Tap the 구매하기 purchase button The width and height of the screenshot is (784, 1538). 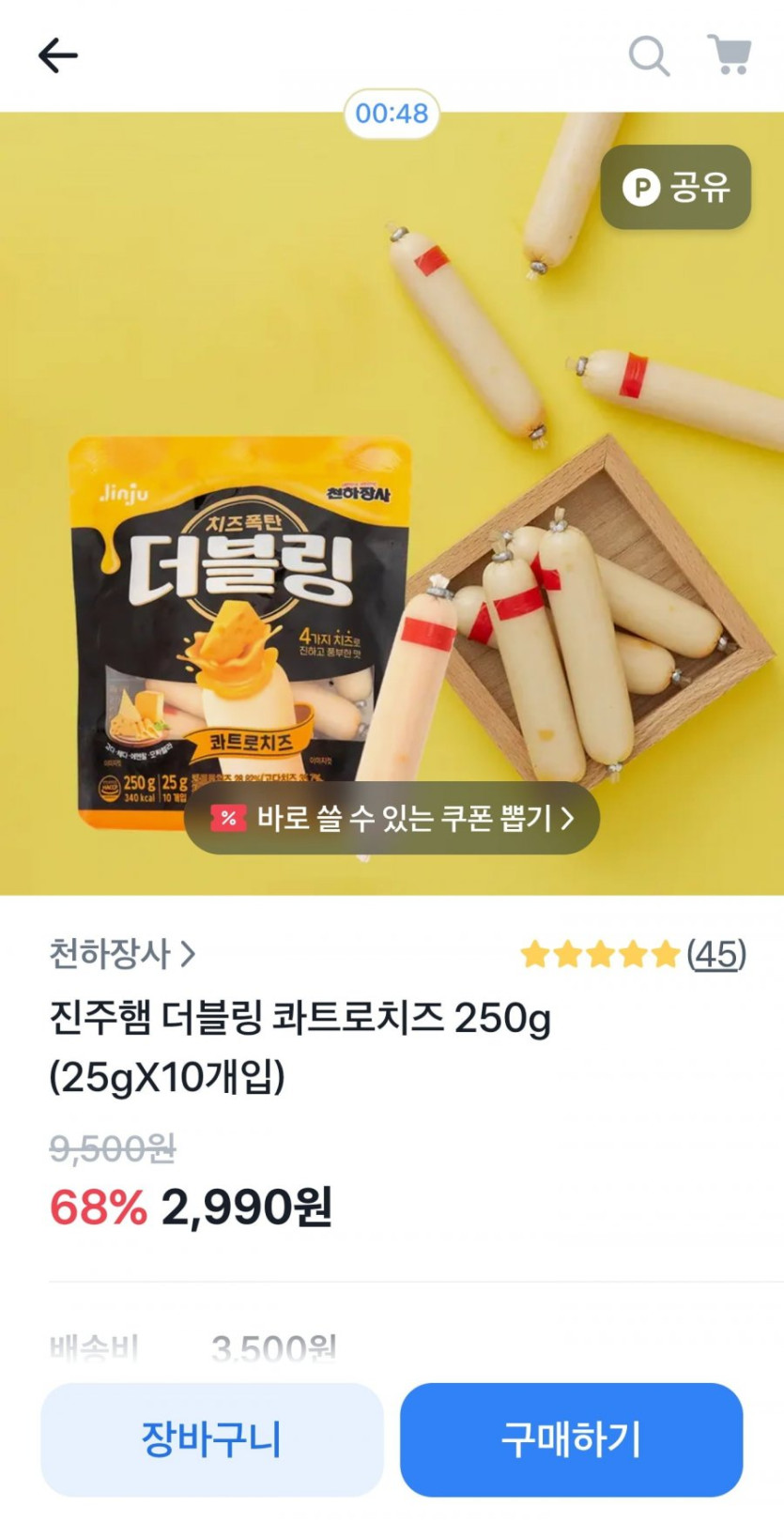point(572,1438)
